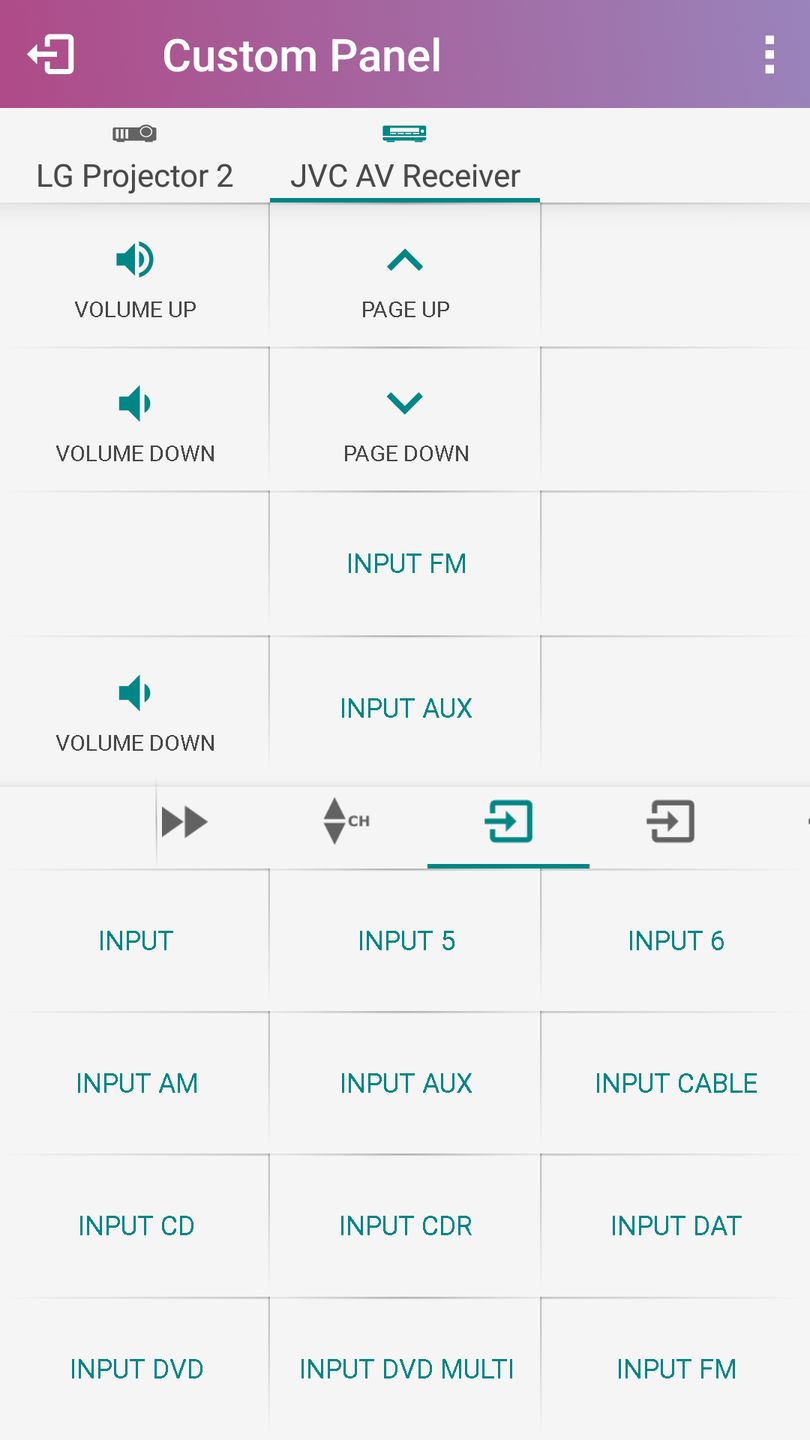
Task: Tap the INPUT DAT command
Action: [676, 1227]
